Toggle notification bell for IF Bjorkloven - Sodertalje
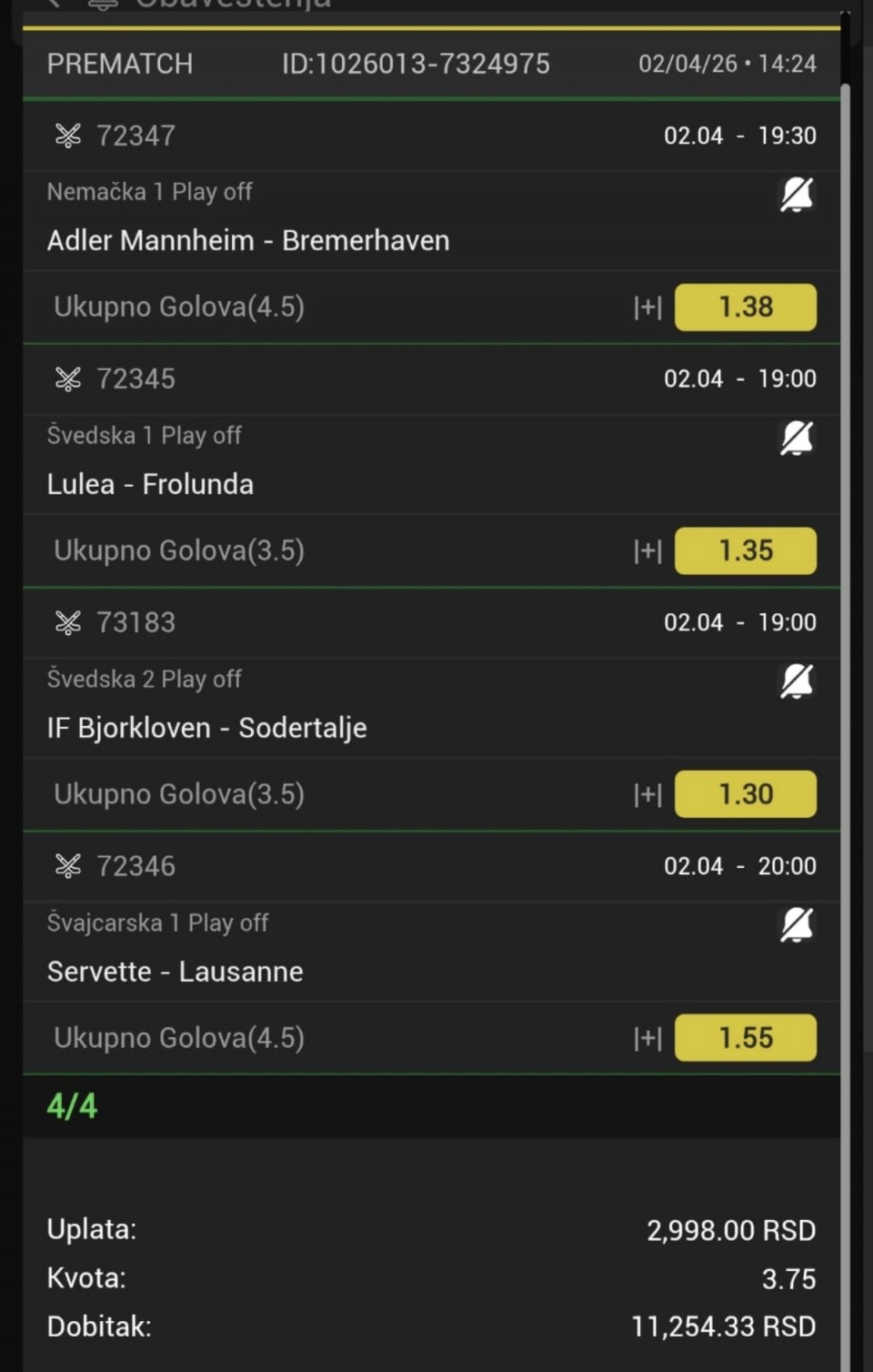 click(x=797, y=681)
